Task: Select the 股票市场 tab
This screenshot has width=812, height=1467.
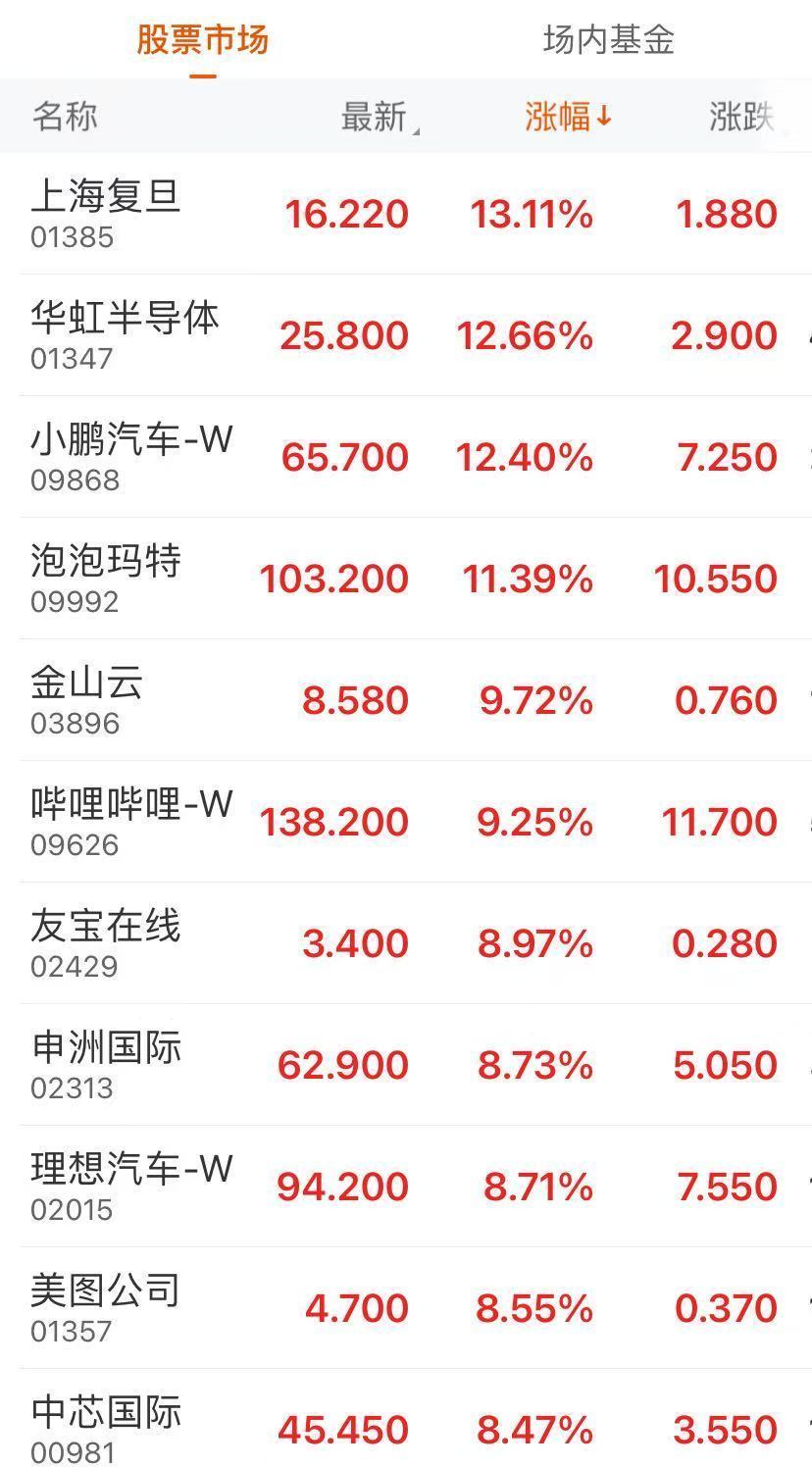Action: point(200,41)
